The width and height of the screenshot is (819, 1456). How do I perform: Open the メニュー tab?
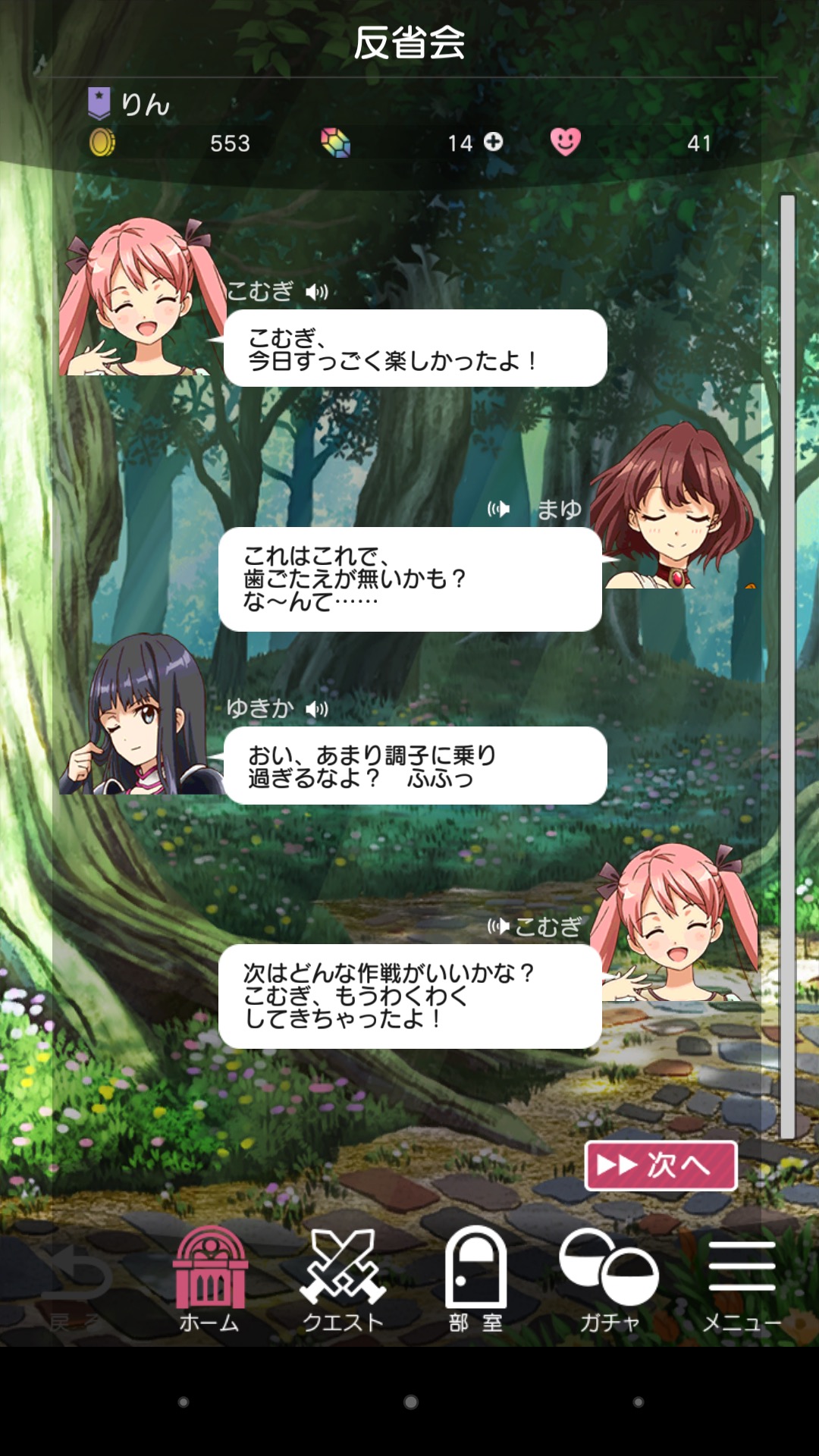pyautogui.click(x=741, y=1280)
